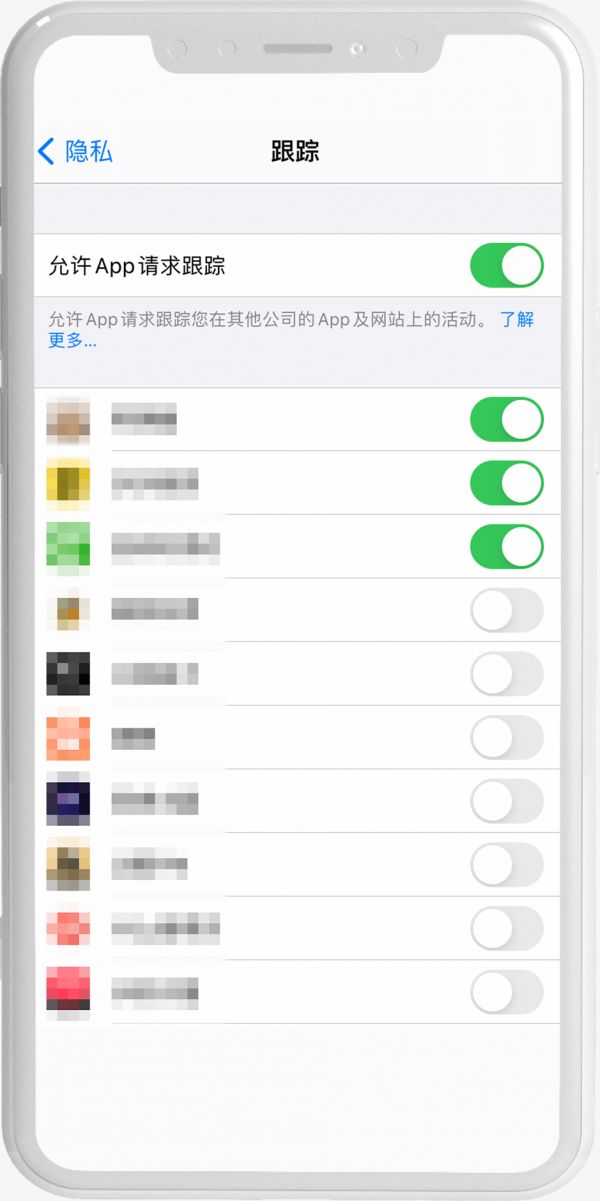Enable tracking for the dark navy-icon app

pyautogui.click(x=506, y=801)
